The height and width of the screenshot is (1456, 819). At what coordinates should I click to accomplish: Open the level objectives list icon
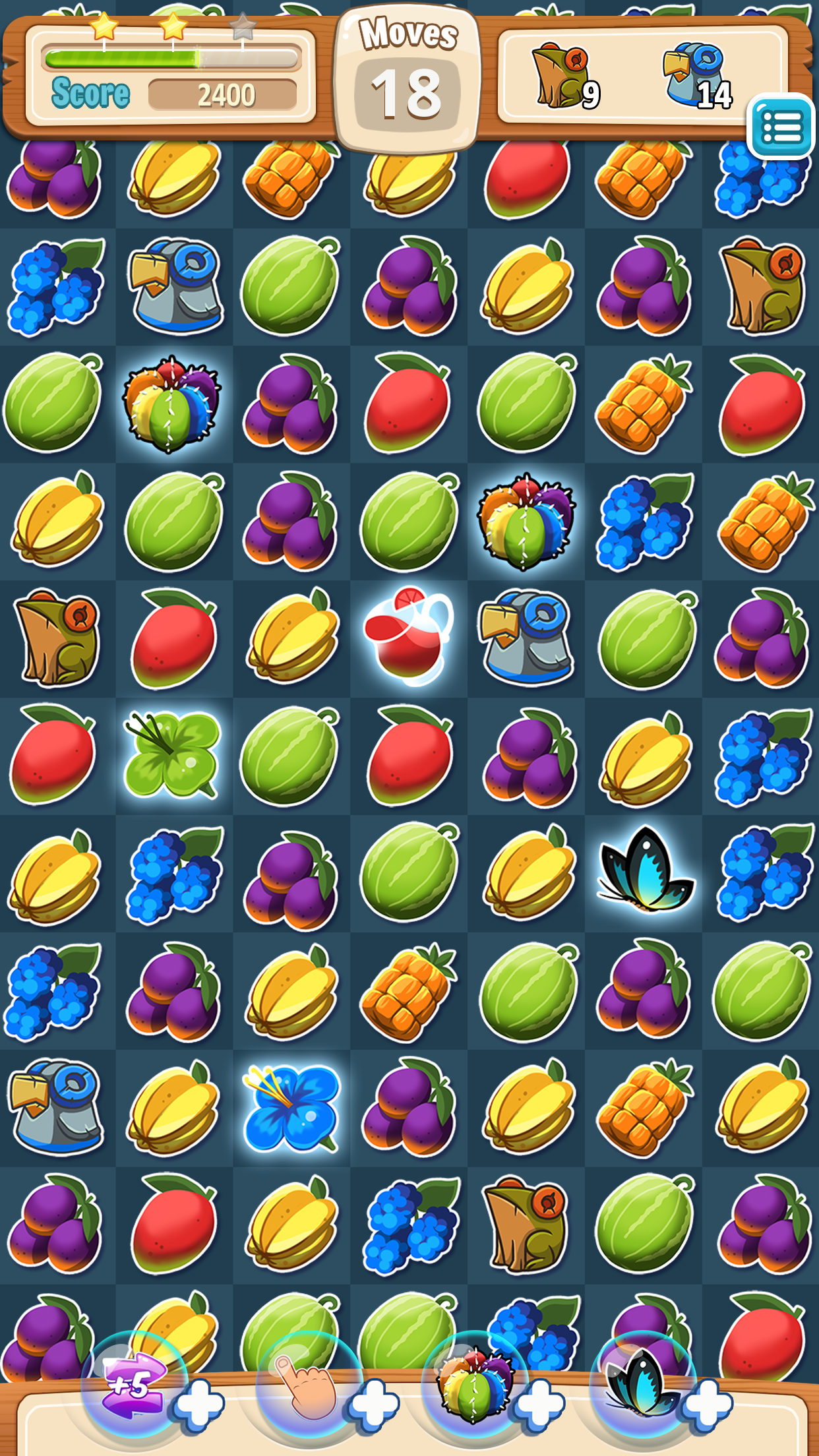click(781, 128)
